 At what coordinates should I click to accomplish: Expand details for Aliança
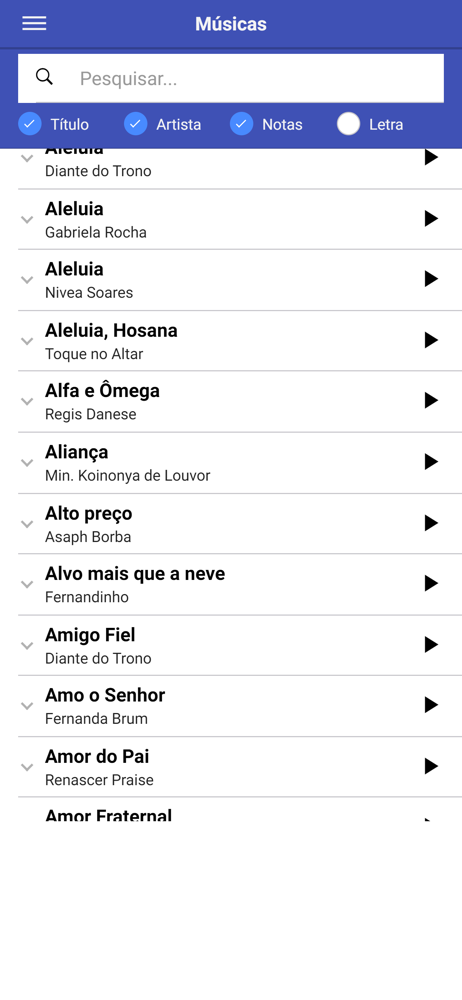point(27,462)
